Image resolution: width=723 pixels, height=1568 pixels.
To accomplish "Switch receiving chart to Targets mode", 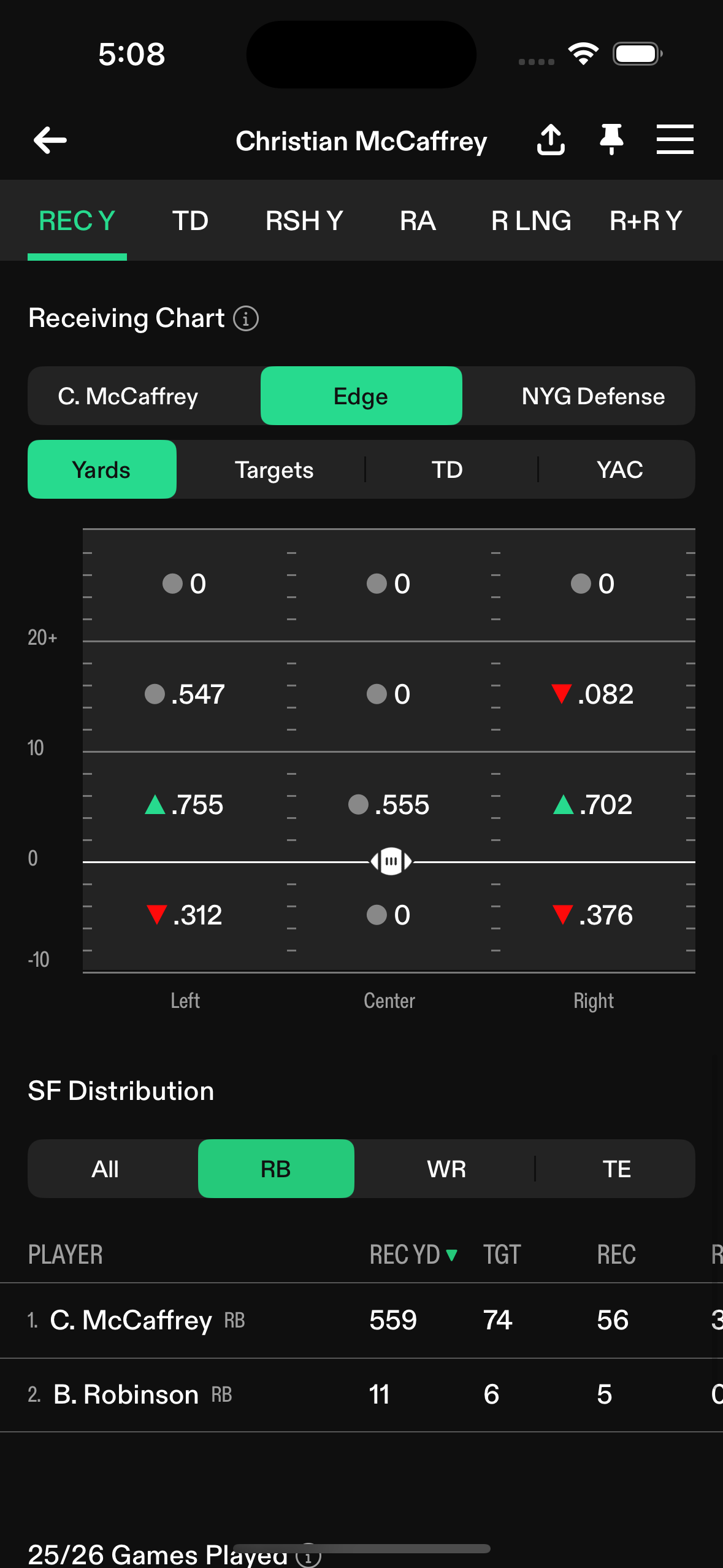I will coord(274,469).
